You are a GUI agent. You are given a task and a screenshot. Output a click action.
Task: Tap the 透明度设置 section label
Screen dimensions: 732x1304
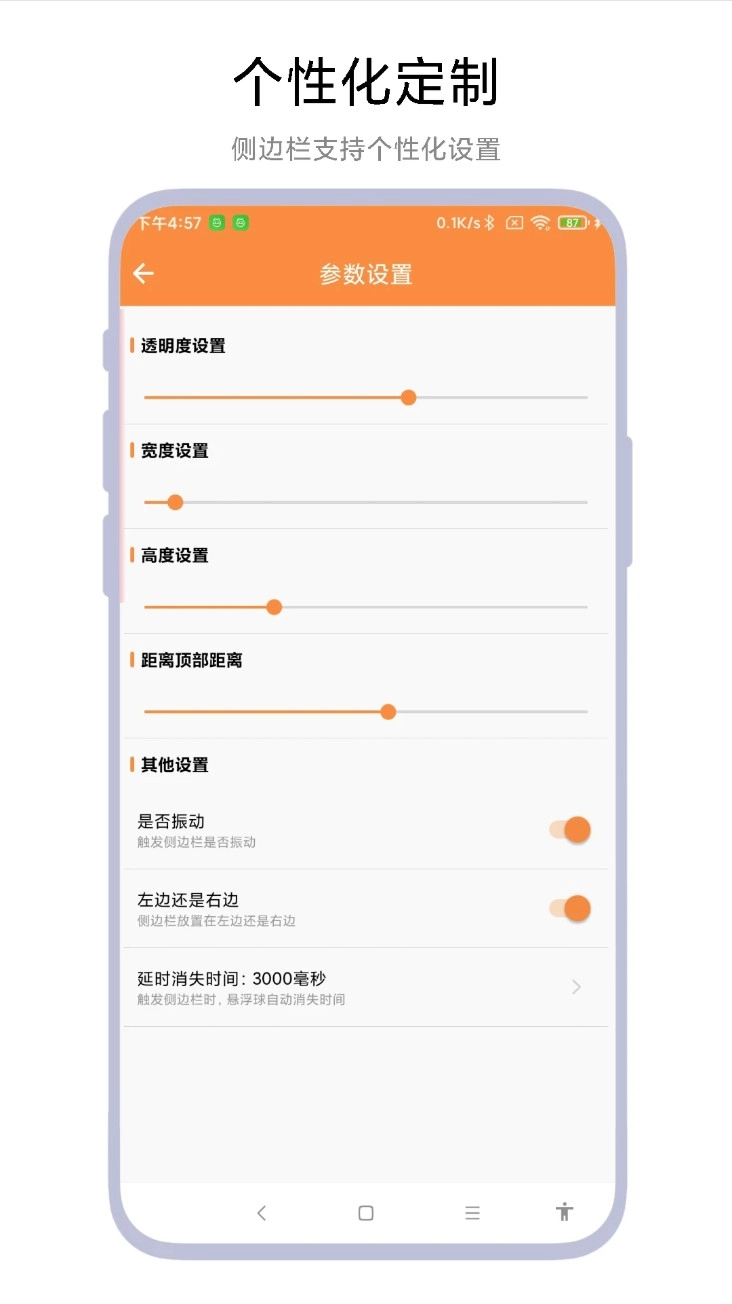tap(185, 345)
